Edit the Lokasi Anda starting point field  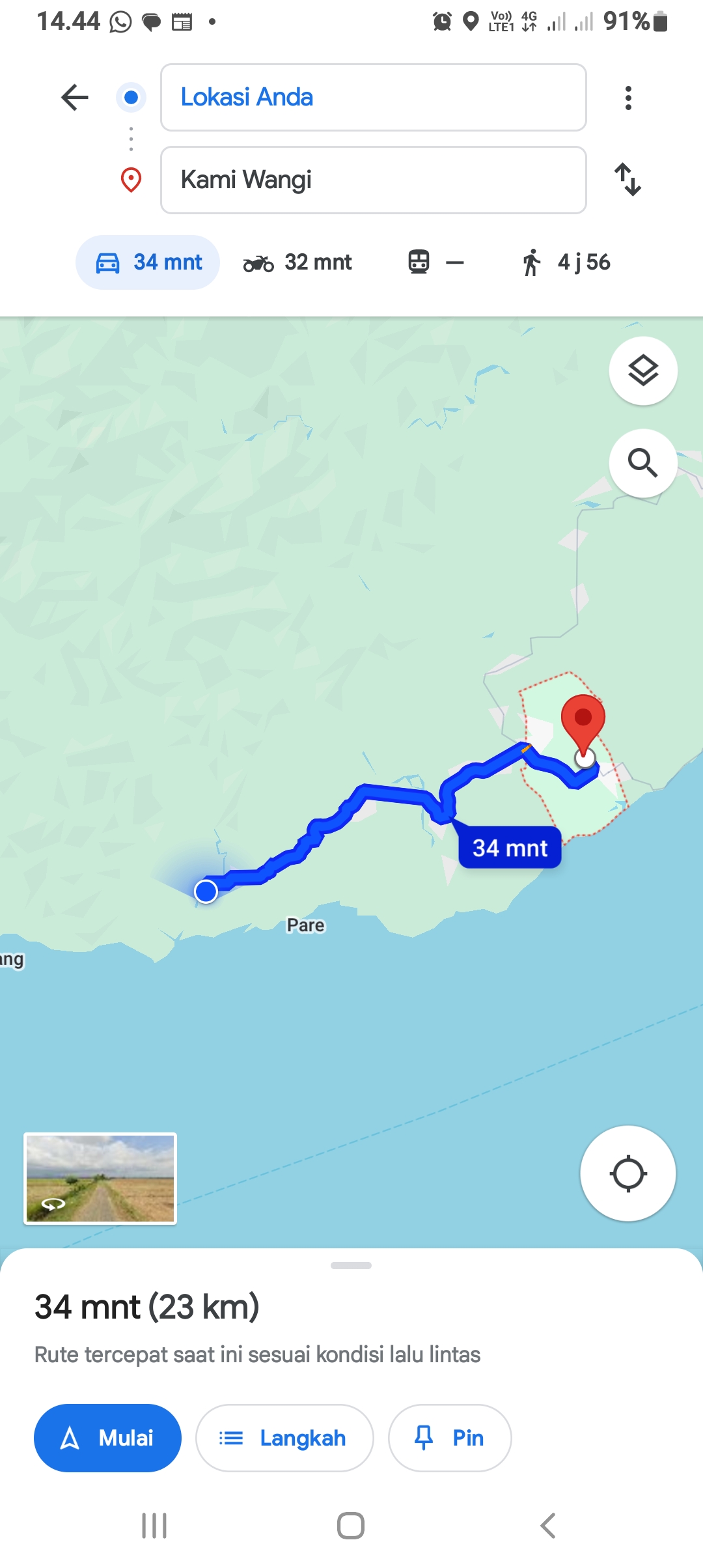click(x=374, y=98)
